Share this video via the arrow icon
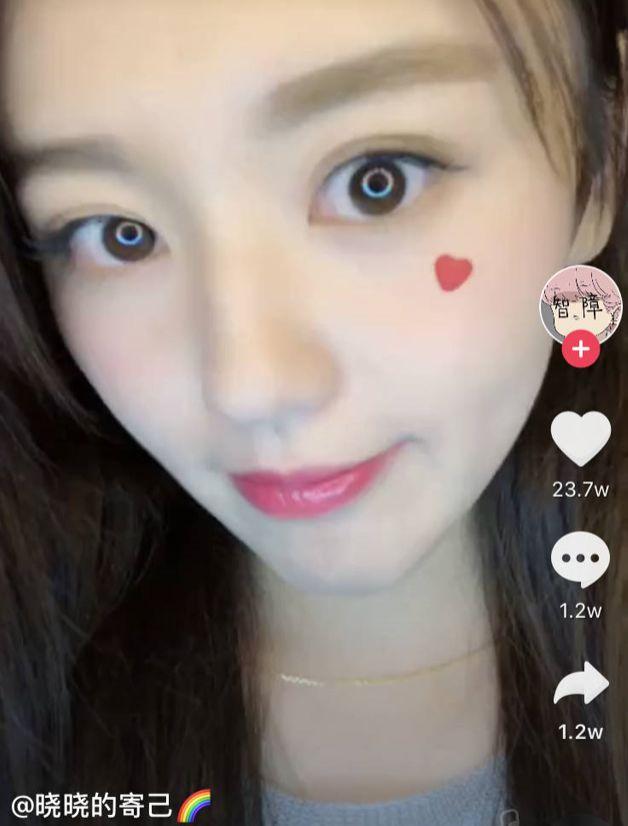 pos(581,684)
